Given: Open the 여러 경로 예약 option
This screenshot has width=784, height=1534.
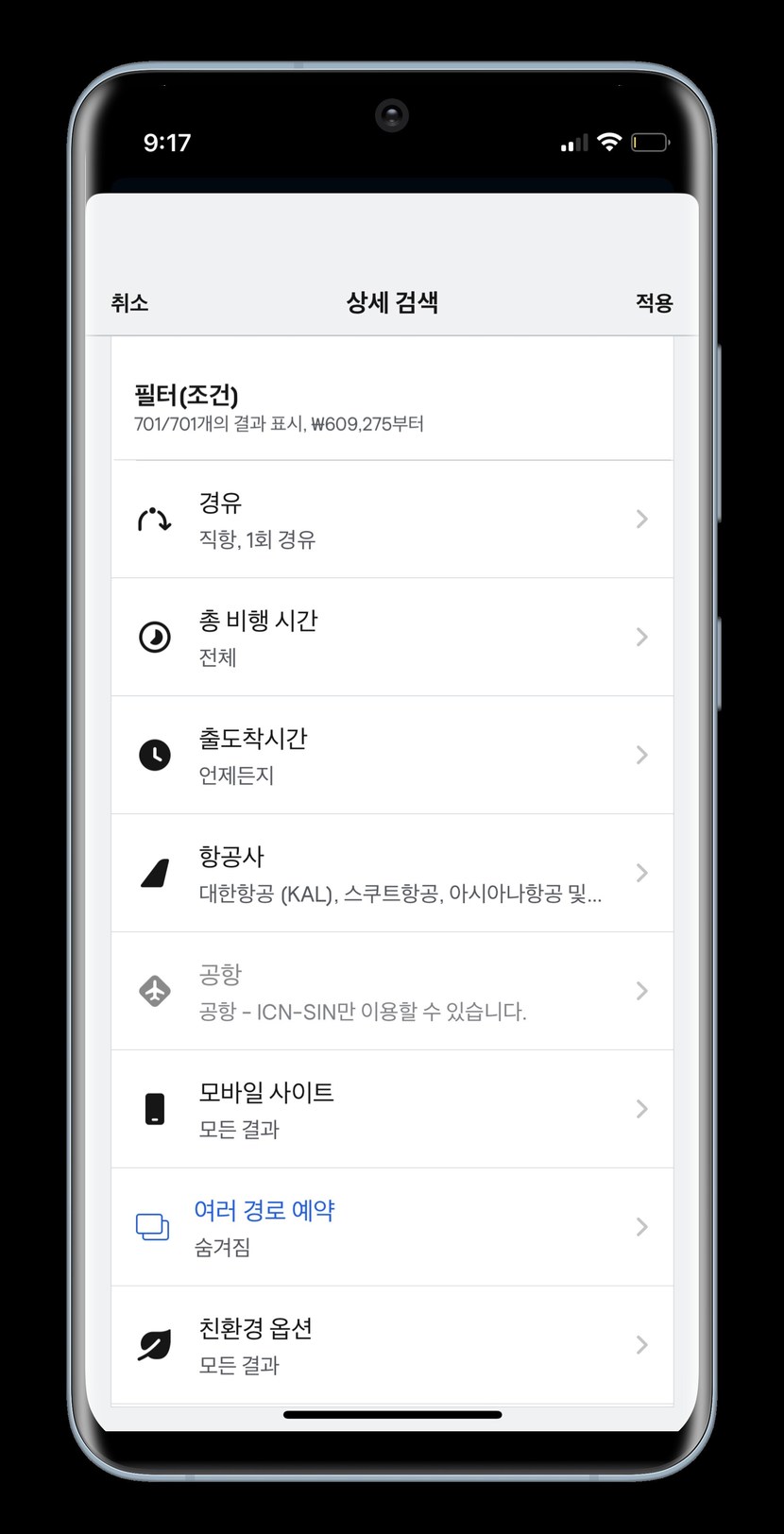Looking at the screenshot, I should point(392,1228).
